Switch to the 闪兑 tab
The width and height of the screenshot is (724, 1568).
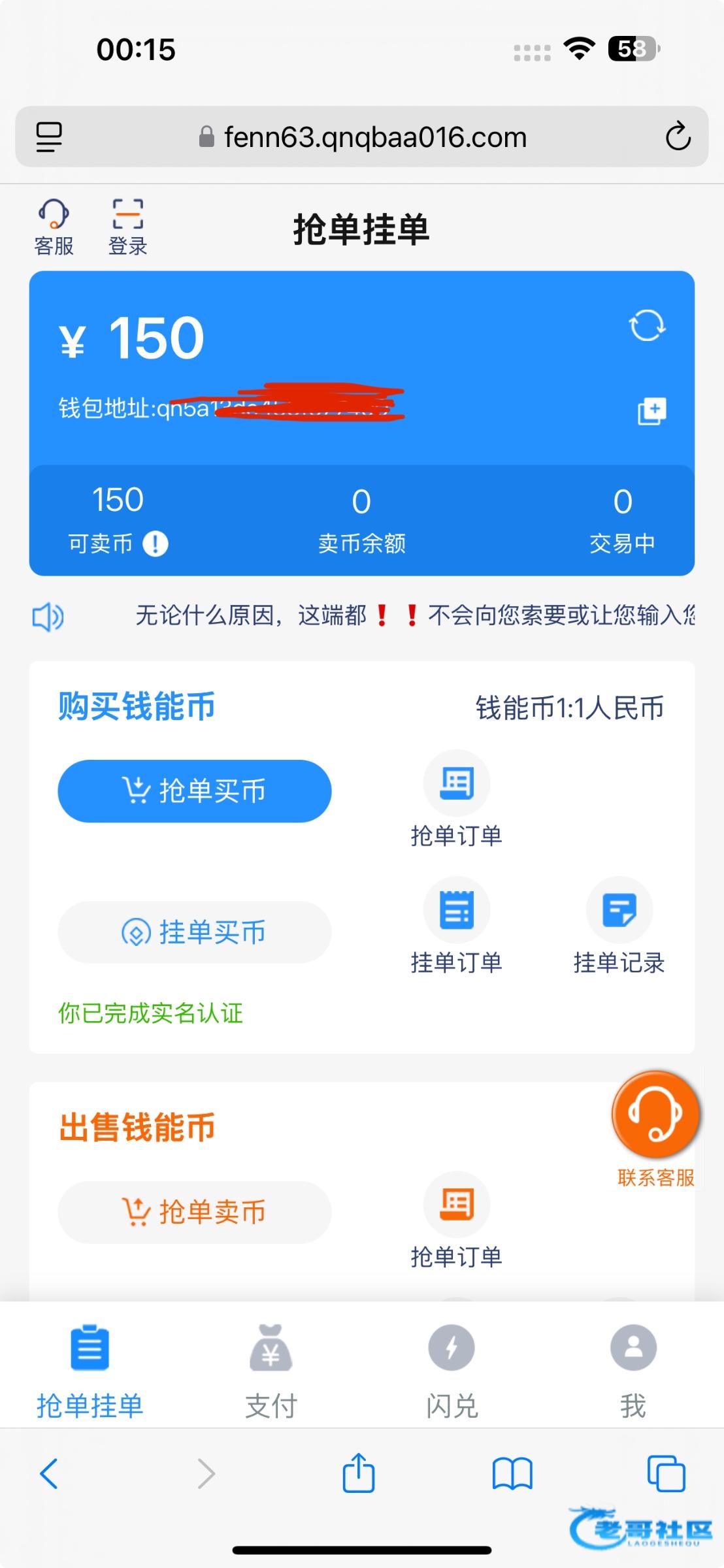coord(452,1371)
